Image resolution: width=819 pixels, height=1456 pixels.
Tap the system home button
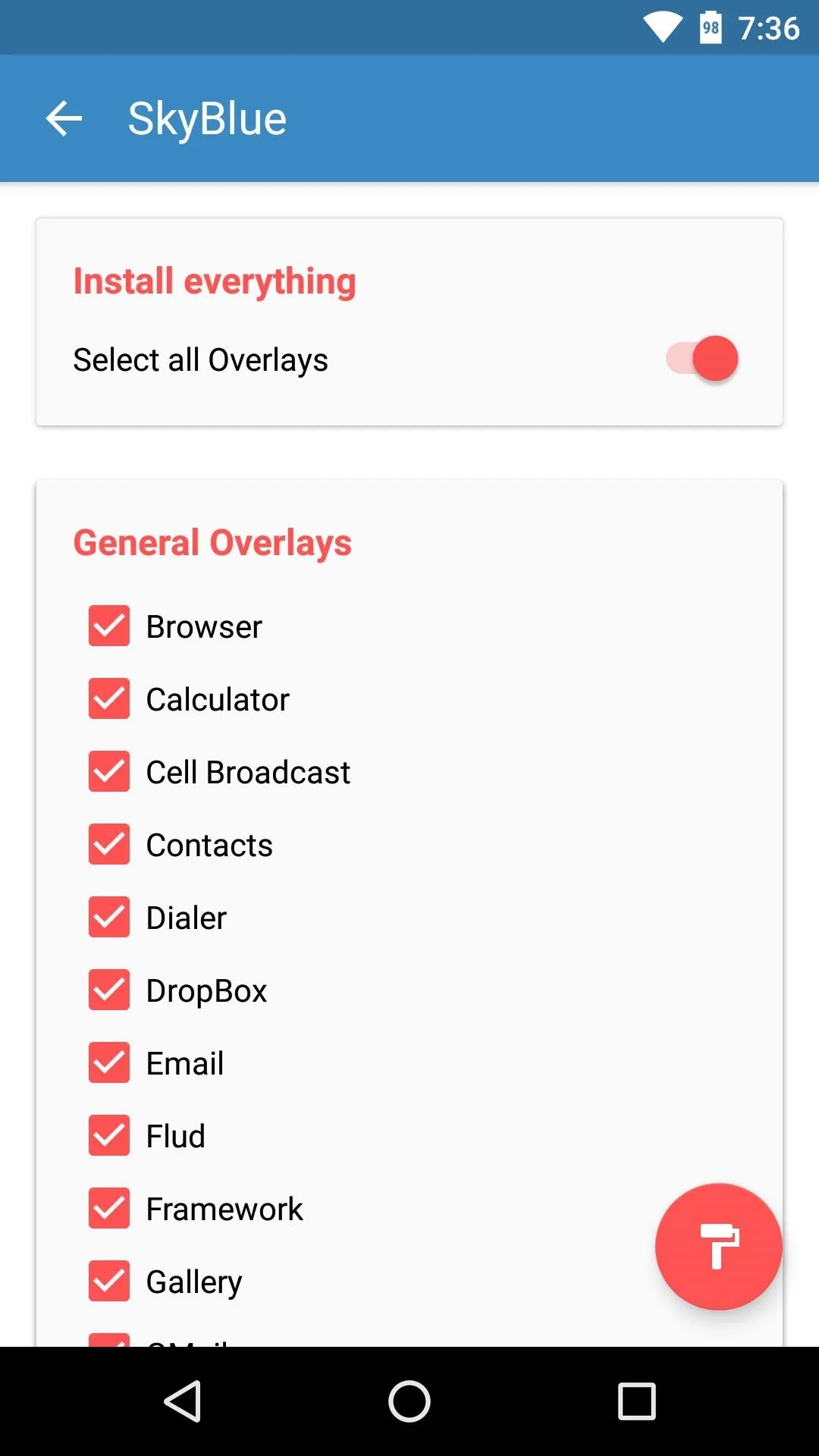coord(409,1401)
